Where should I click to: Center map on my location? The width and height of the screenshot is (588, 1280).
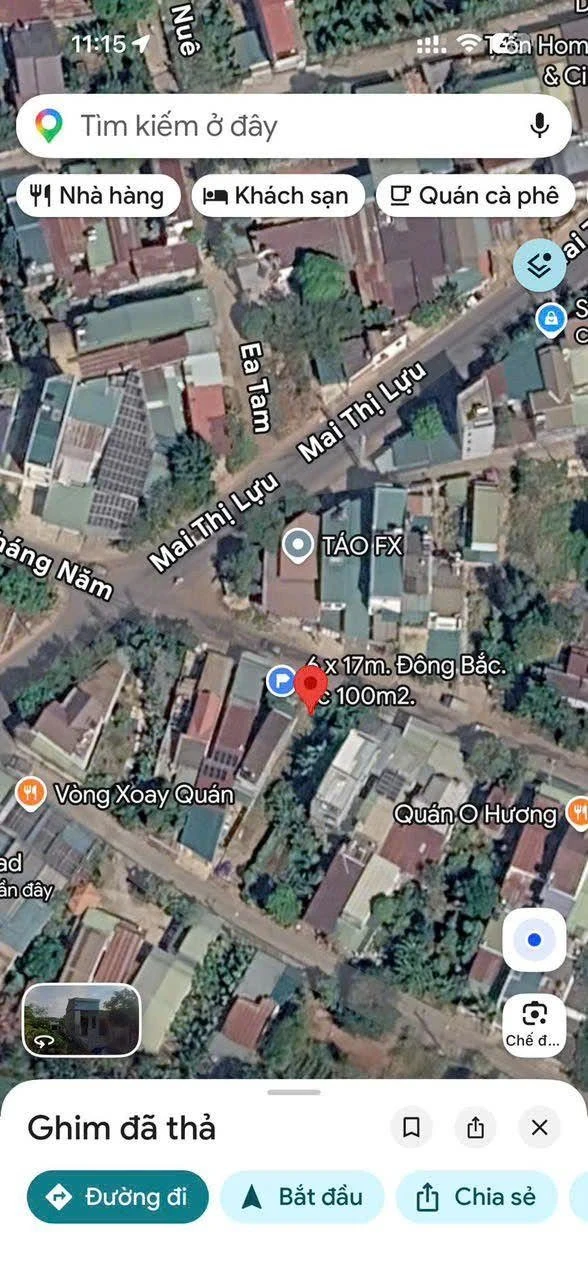click(534, 939)
